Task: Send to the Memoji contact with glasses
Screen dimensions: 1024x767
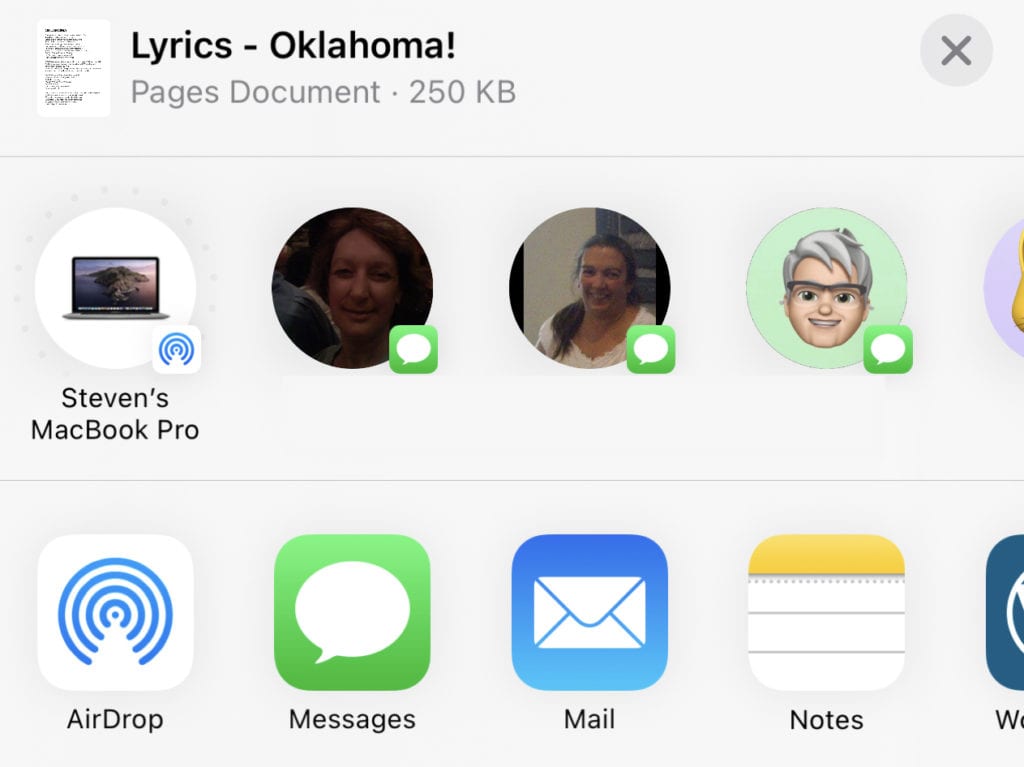Action: point(827,288)
